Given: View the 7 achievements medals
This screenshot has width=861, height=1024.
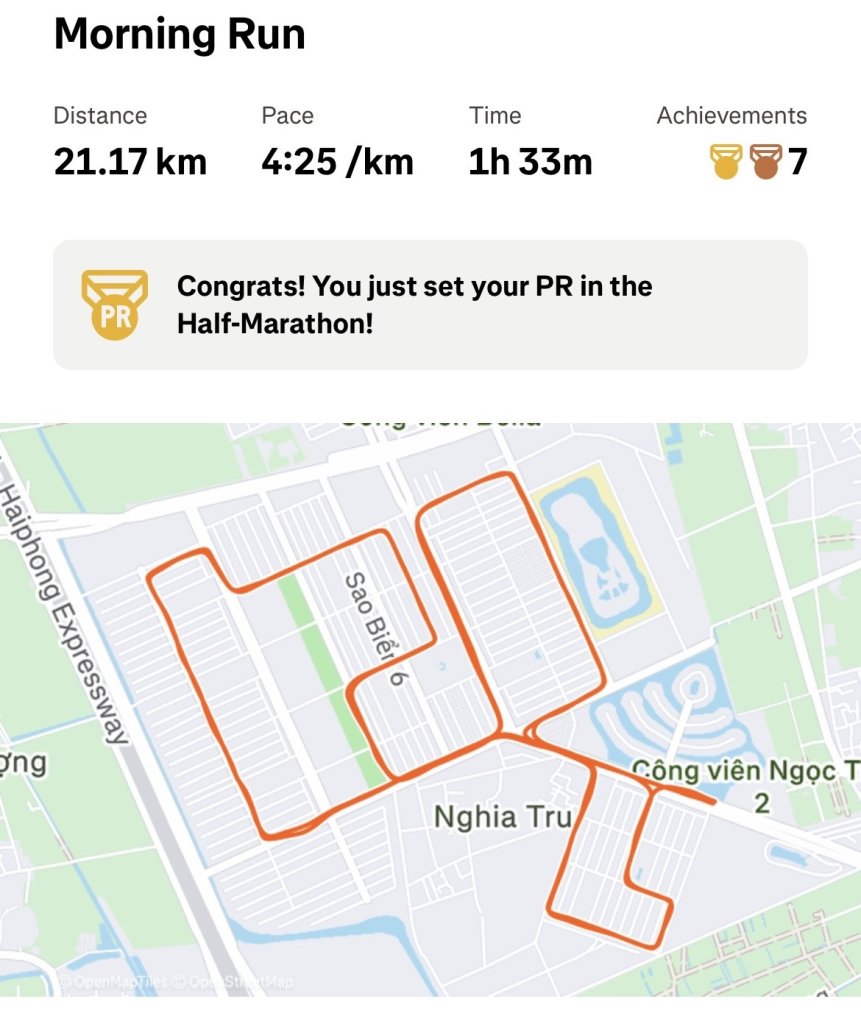Looking at the screenshot, I should (x=757, y=161).
